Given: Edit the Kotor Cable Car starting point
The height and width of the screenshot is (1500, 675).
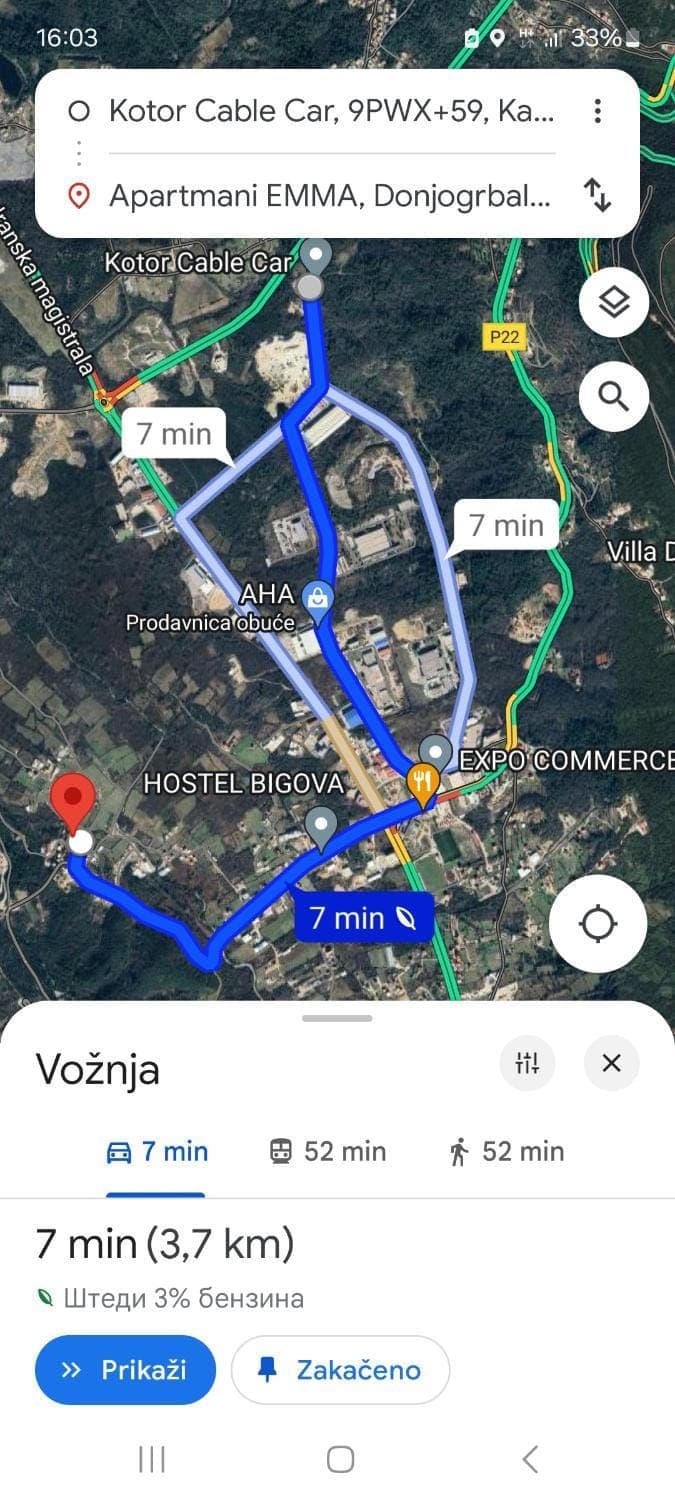Looking at the screenshot, I should click(x=330, y=111).
